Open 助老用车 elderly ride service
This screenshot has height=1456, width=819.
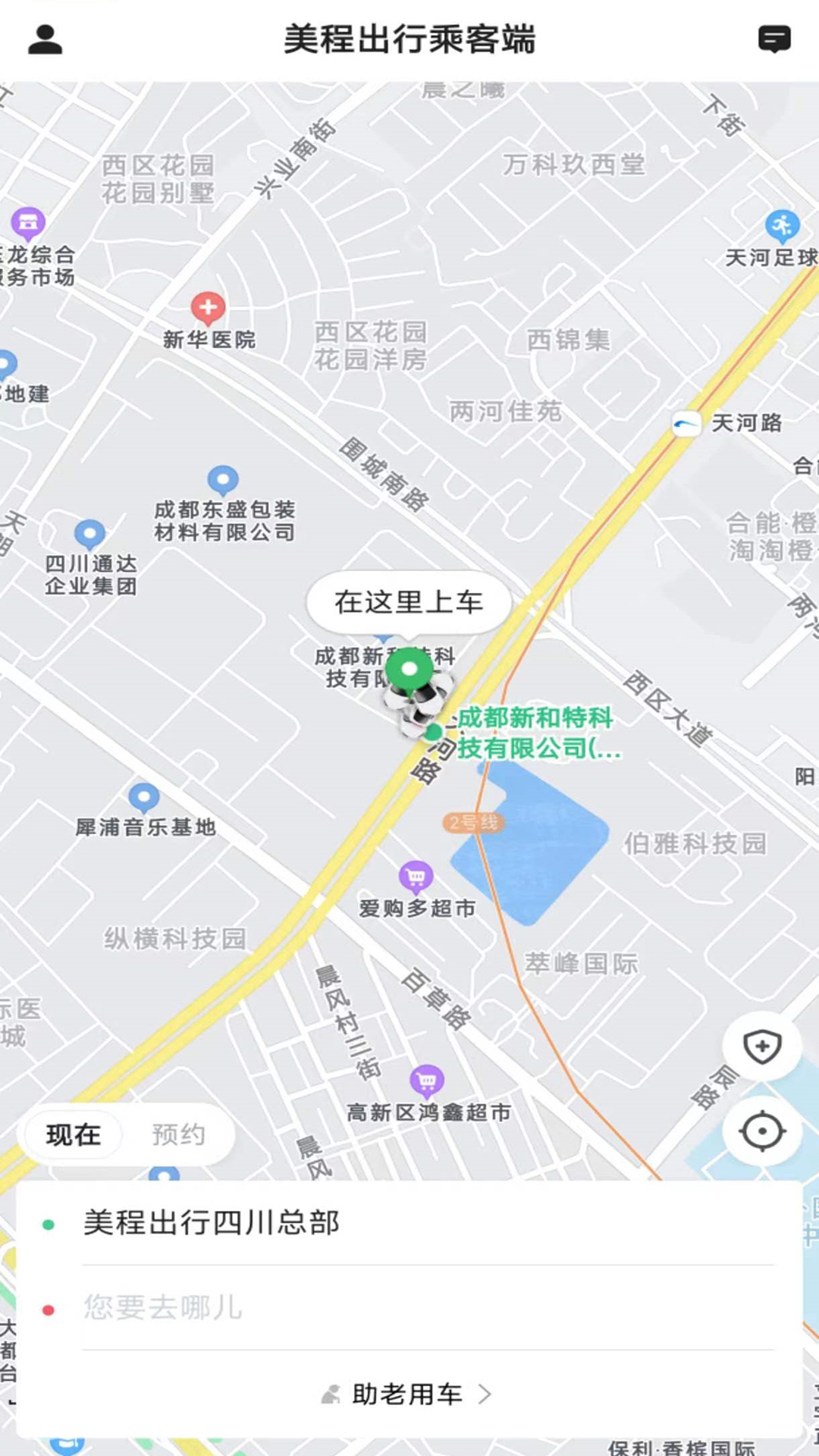point(408,1394)
